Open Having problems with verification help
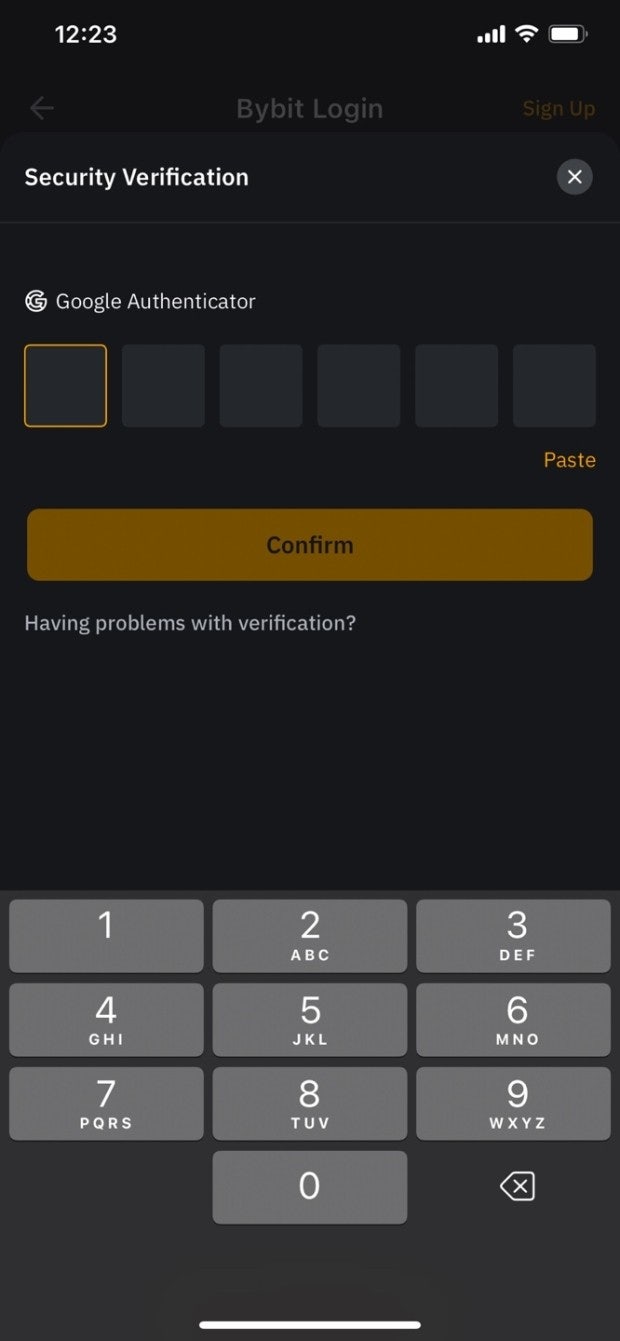The width and height of the screenshot is (620, 1341). coord(190,623)
